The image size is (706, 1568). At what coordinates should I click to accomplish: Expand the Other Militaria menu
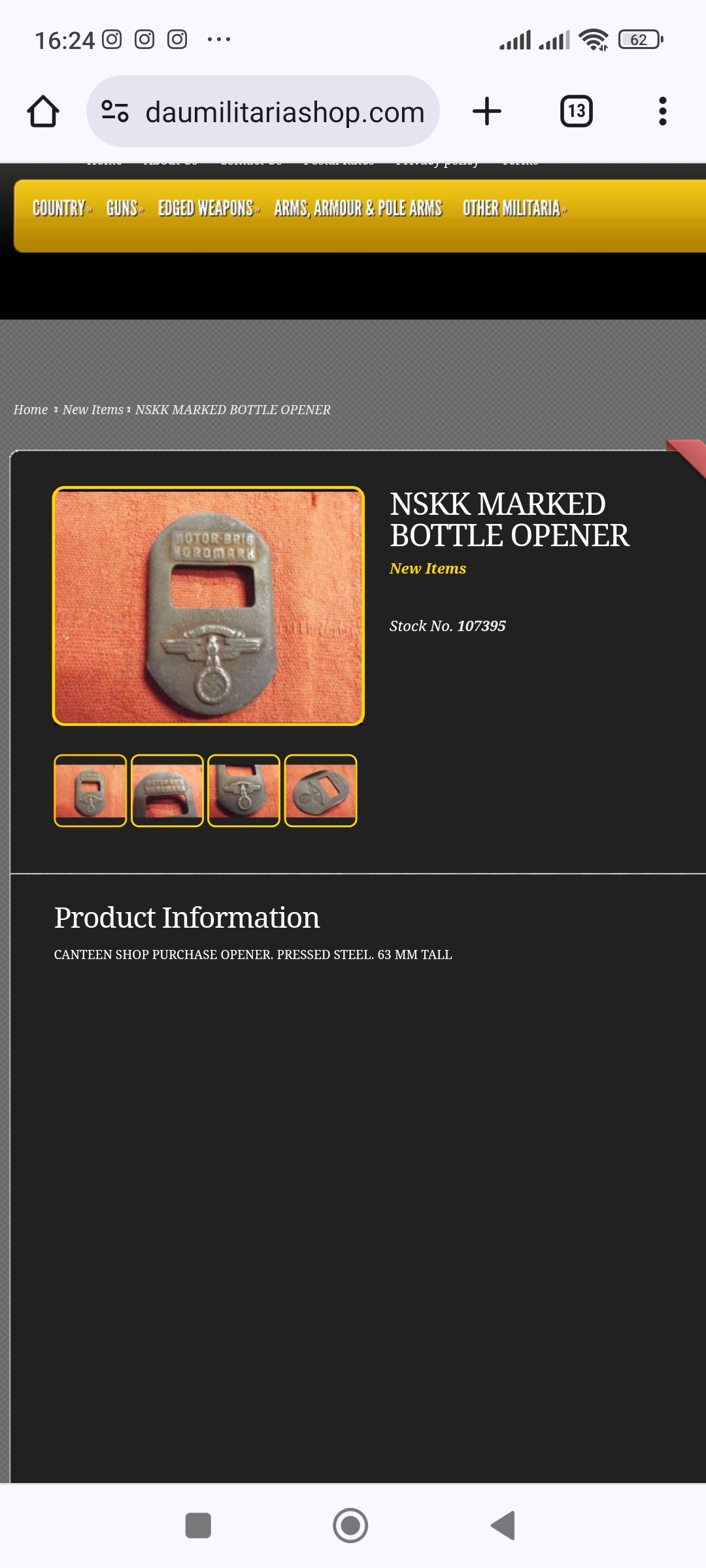tap(514, 208)
